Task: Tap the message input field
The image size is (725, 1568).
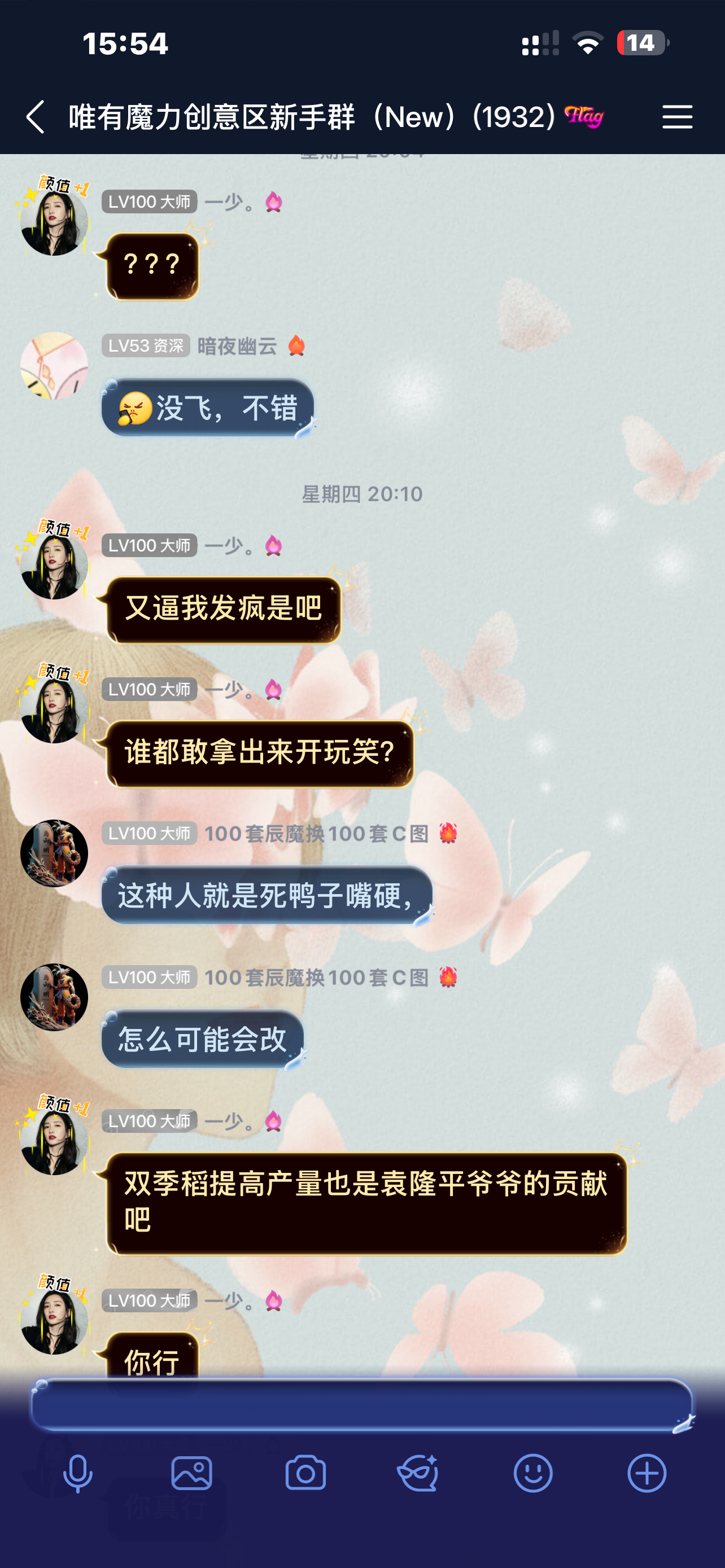Action: click(361, 1405)
